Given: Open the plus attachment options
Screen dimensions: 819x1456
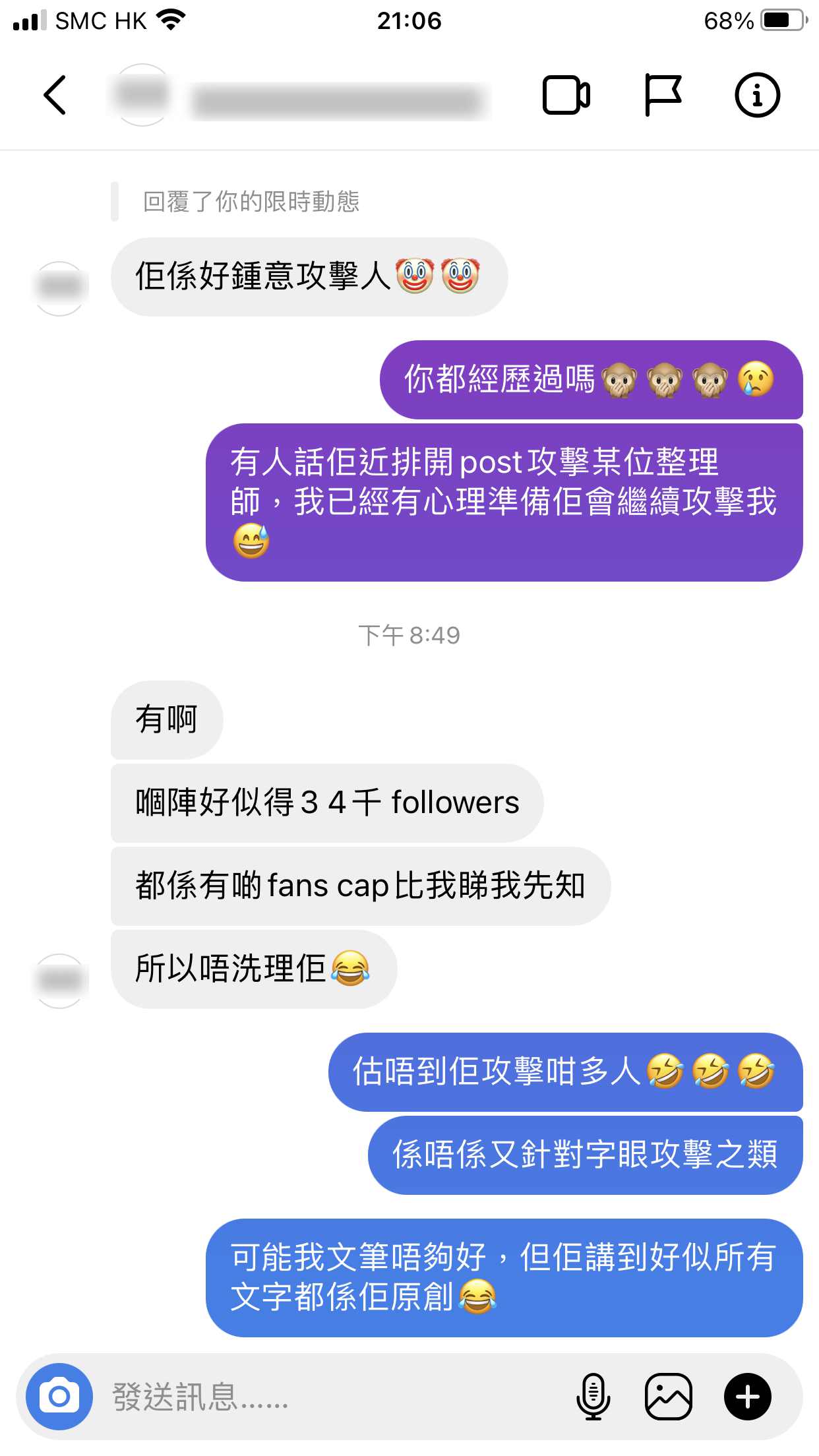Looking at the screenshot, I should coord(747,1396).
